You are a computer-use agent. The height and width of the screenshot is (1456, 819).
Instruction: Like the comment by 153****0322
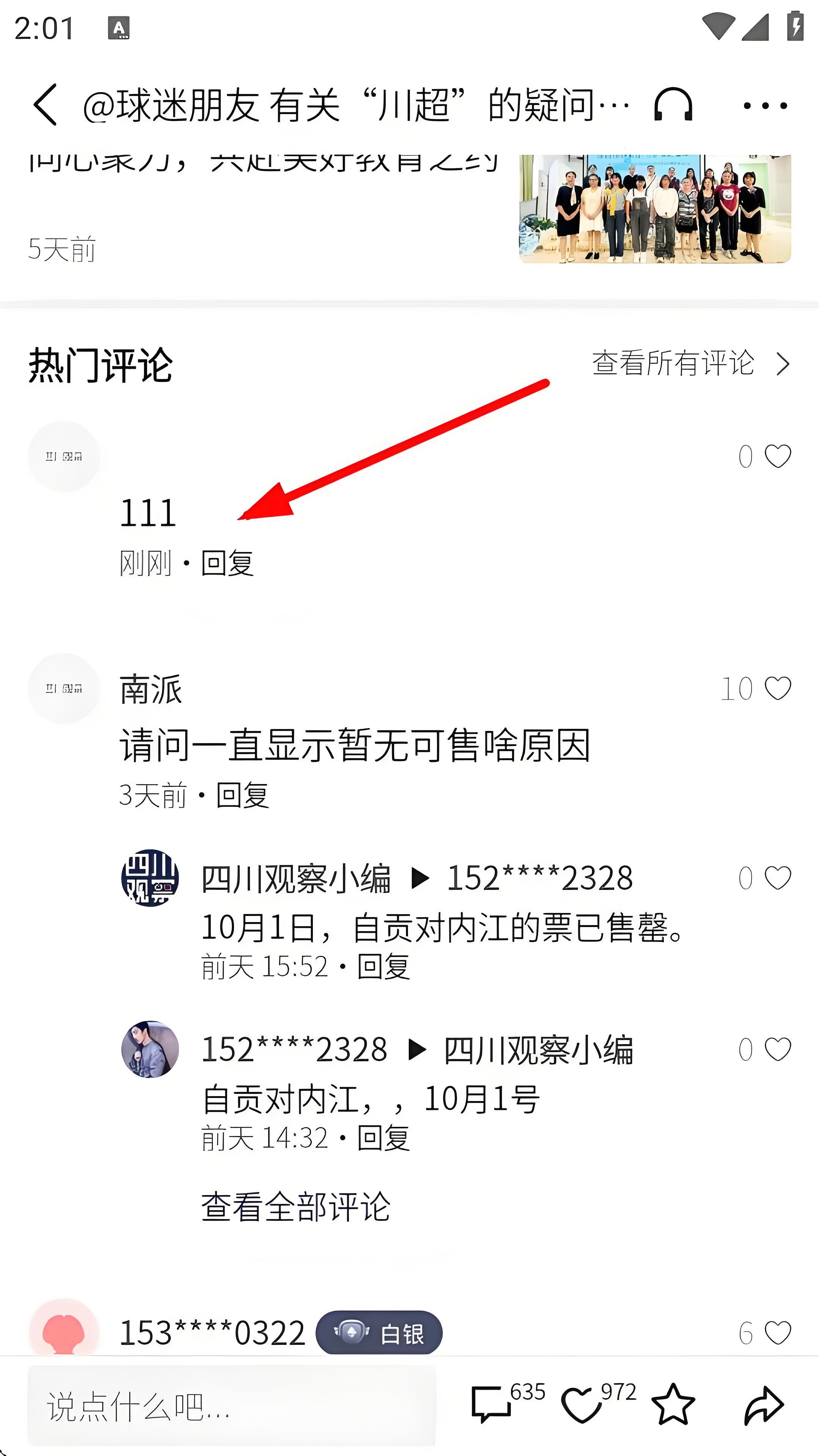click(x=777, y=1333)
